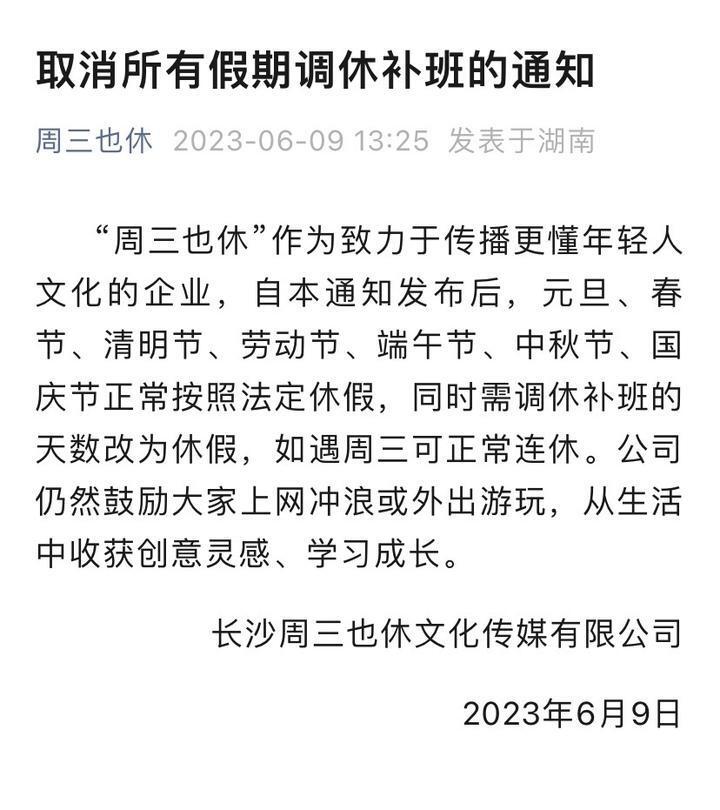
Task: Open the 周三也休 account profile link
Action: pos(95,140)
